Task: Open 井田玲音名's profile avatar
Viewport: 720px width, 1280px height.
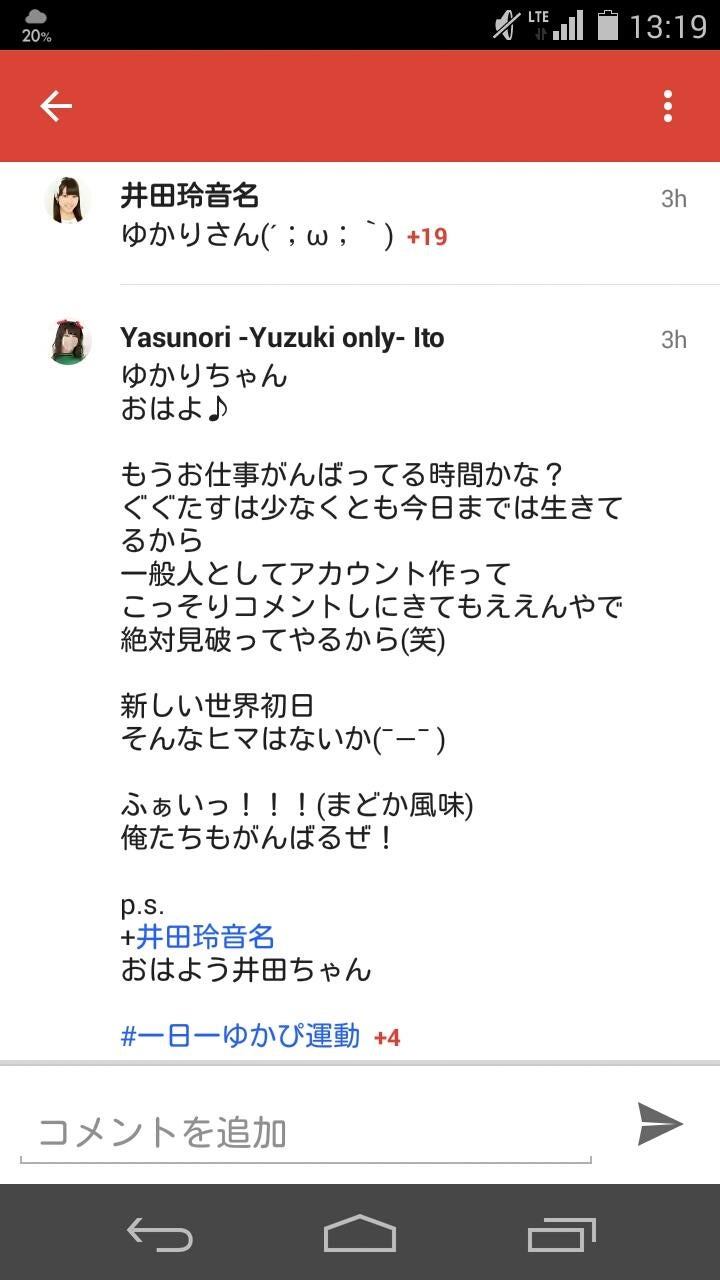Action: pyautogui.click(x=68, y=200)
